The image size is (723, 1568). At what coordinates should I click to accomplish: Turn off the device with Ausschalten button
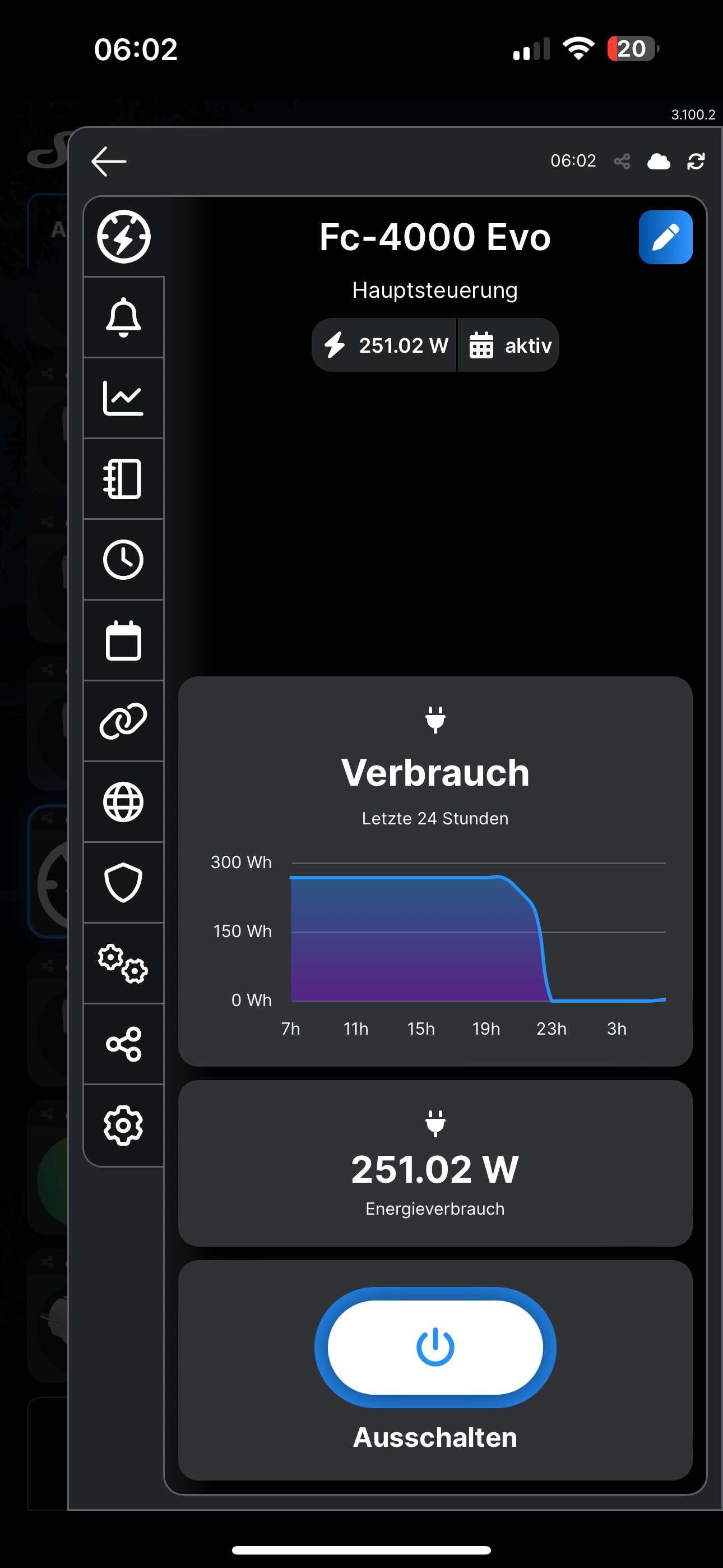tap(435, 1347)
